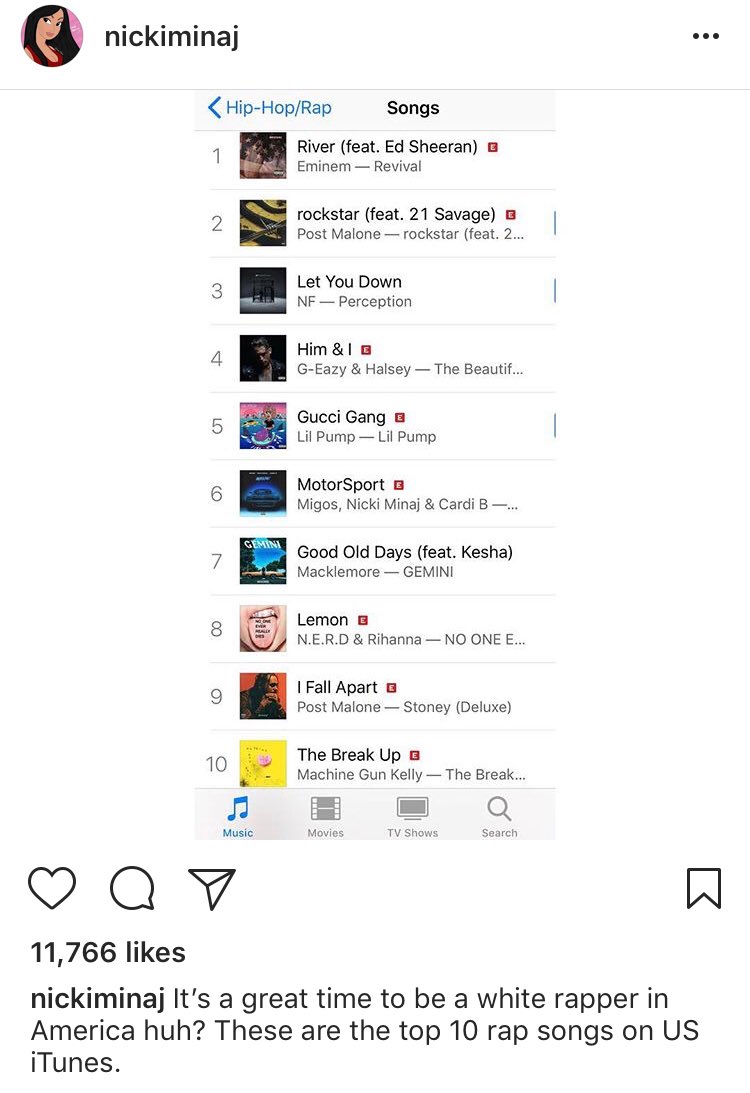Open nickiminaj's profile picture
The width and height of the screenshot is (750, 1093).
(x=52, y=37)
